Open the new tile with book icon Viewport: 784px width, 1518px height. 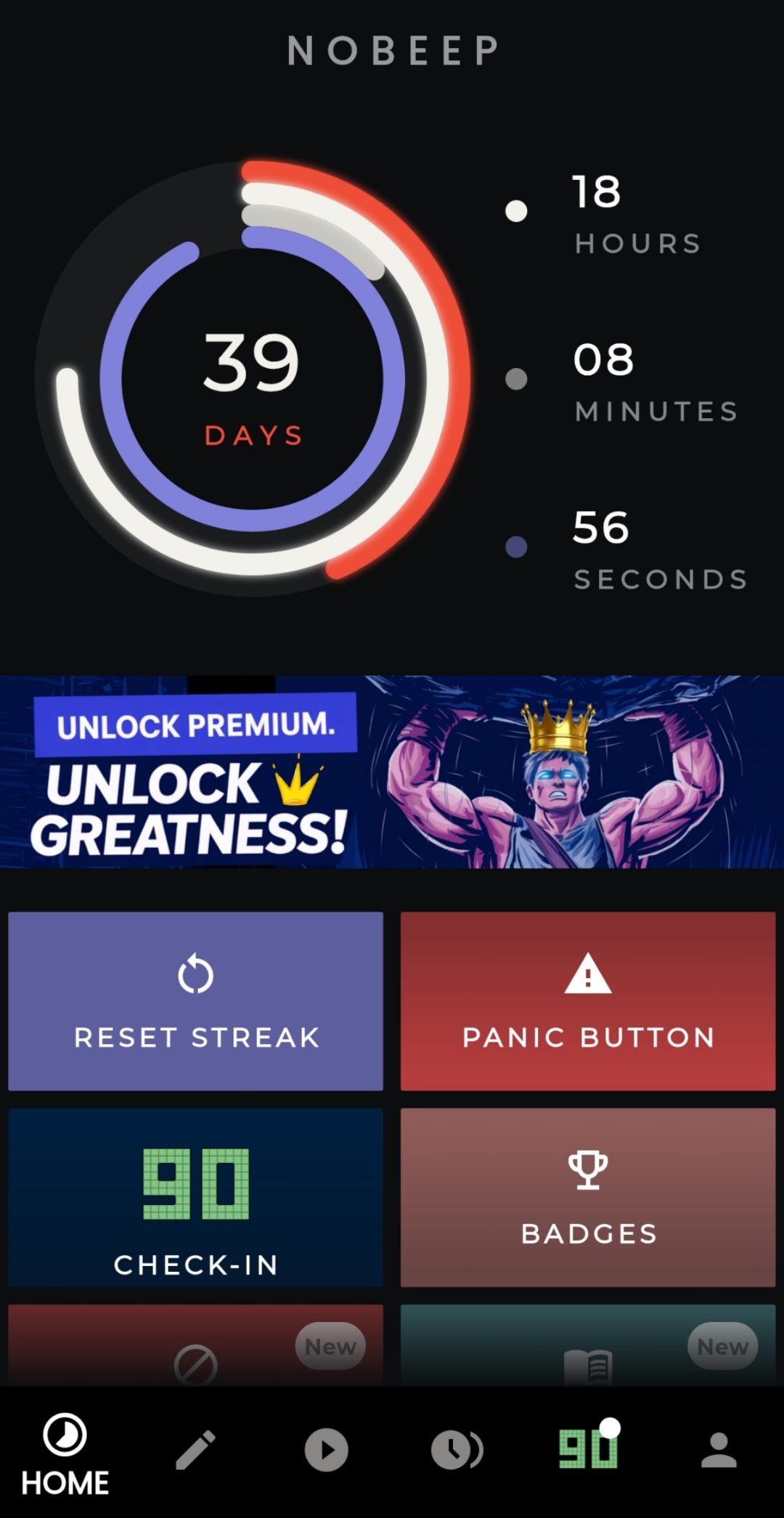[x=588, y=1345]
